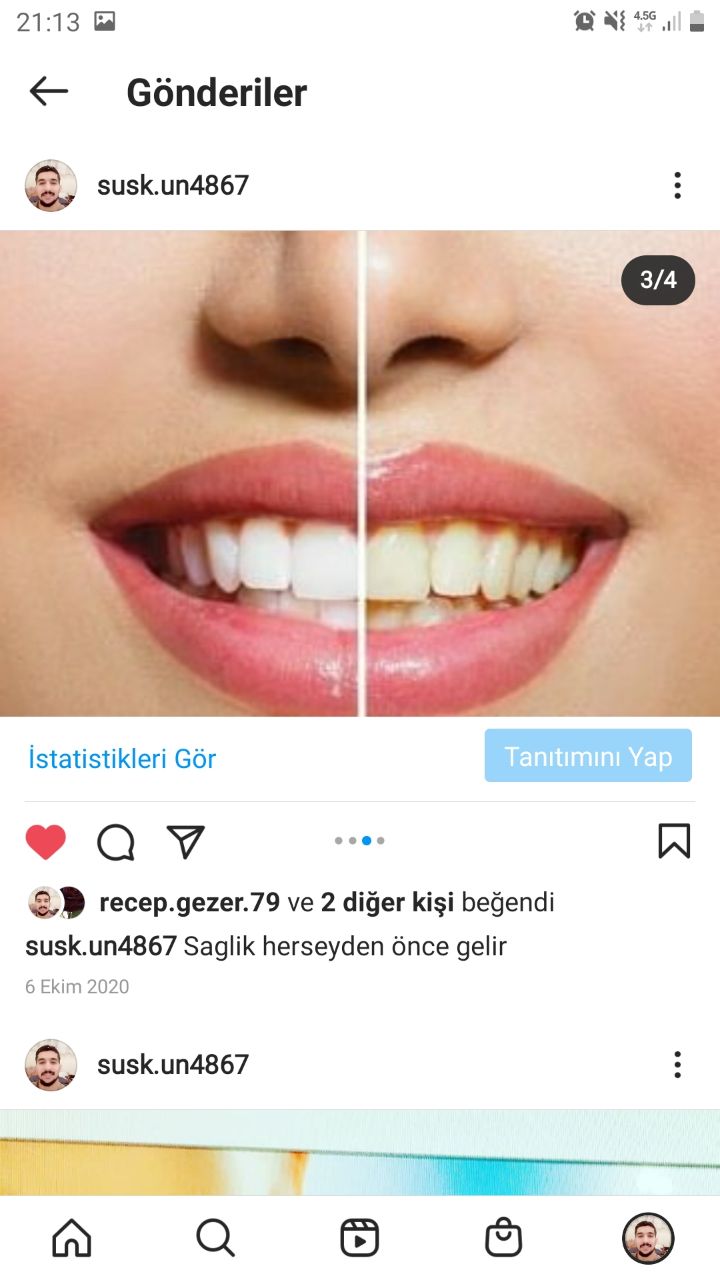
Task: Open the options menu for the top post
Action: [677, 185]
